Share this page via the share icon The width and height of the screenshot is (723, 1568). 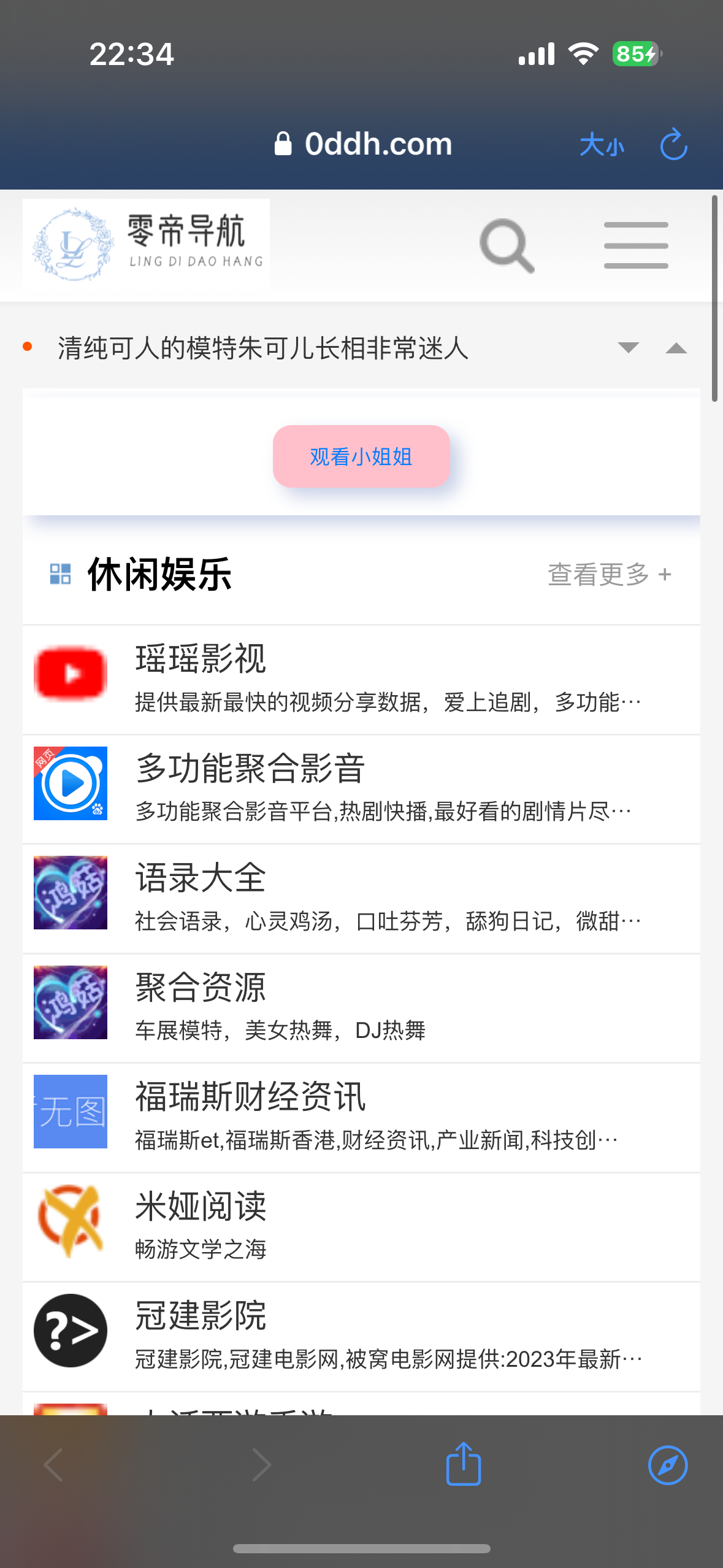pos(464,1464)
